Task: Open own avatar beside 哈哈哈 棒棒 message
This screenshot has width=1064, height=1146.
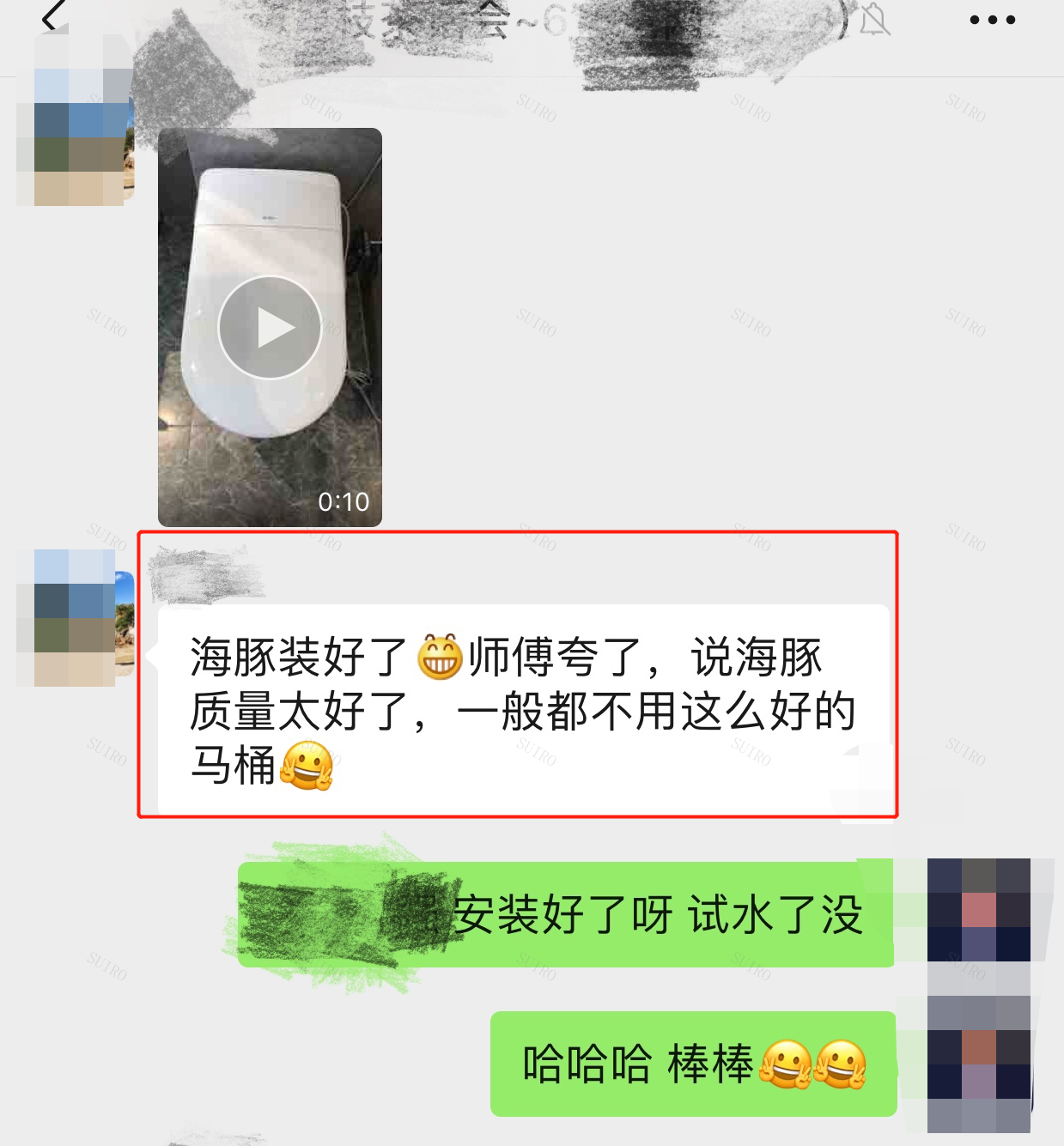Action: point(979,1064)
